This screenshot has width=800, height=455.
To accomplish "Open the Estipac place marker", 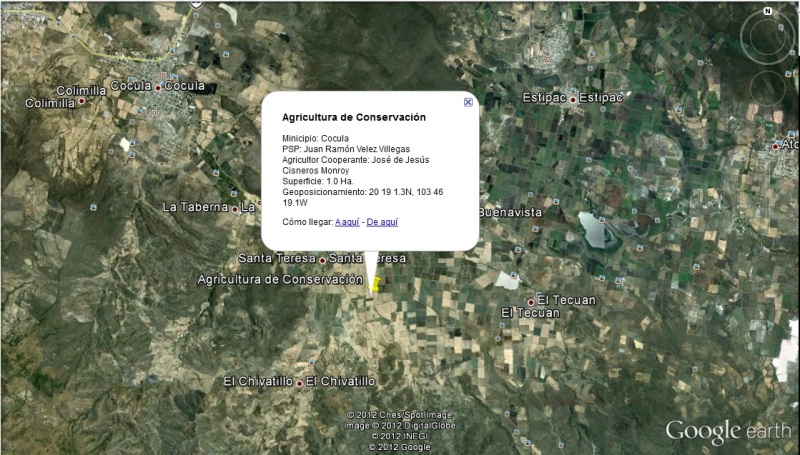I will [x=573, y=99].
